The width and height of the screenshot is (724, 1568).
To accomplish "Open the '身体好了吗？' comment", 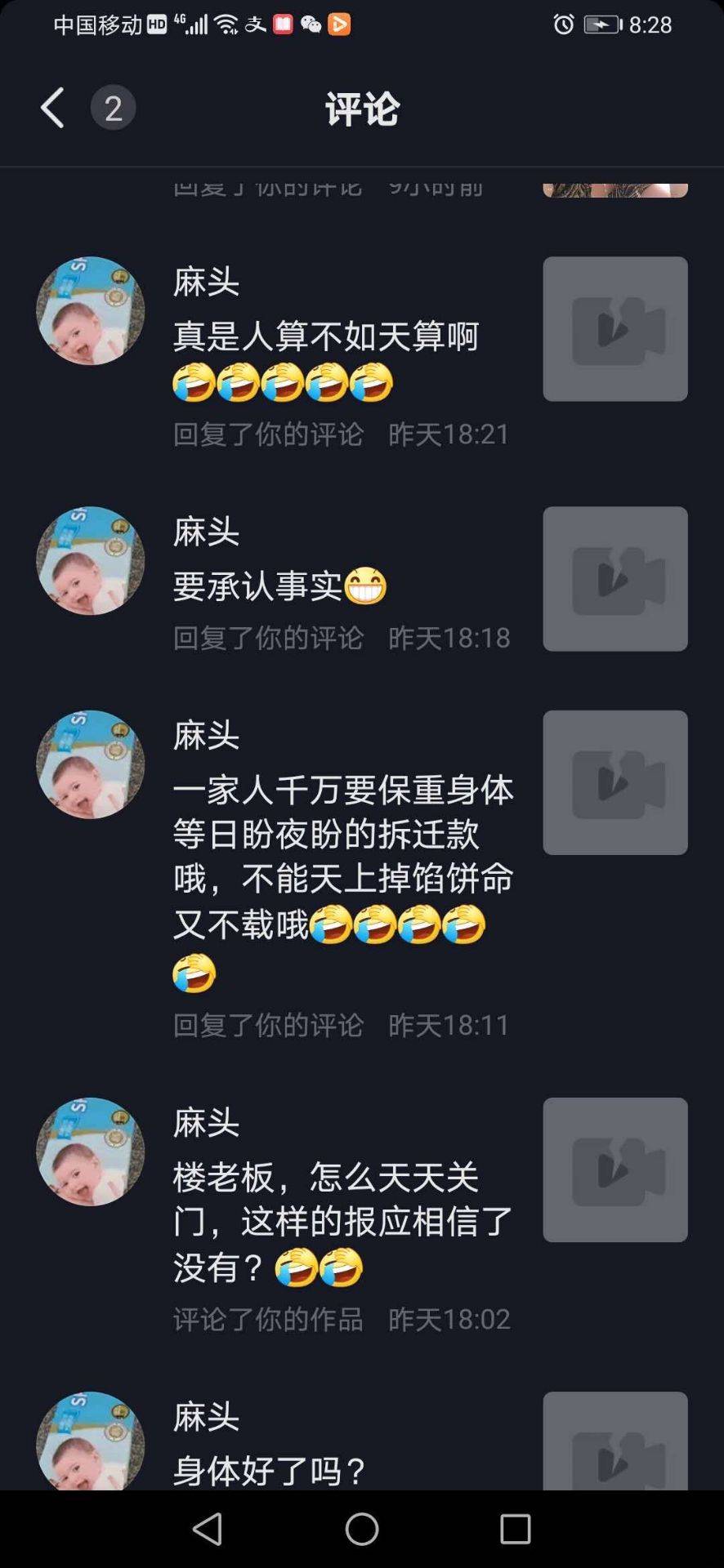I will (270, 1471).
